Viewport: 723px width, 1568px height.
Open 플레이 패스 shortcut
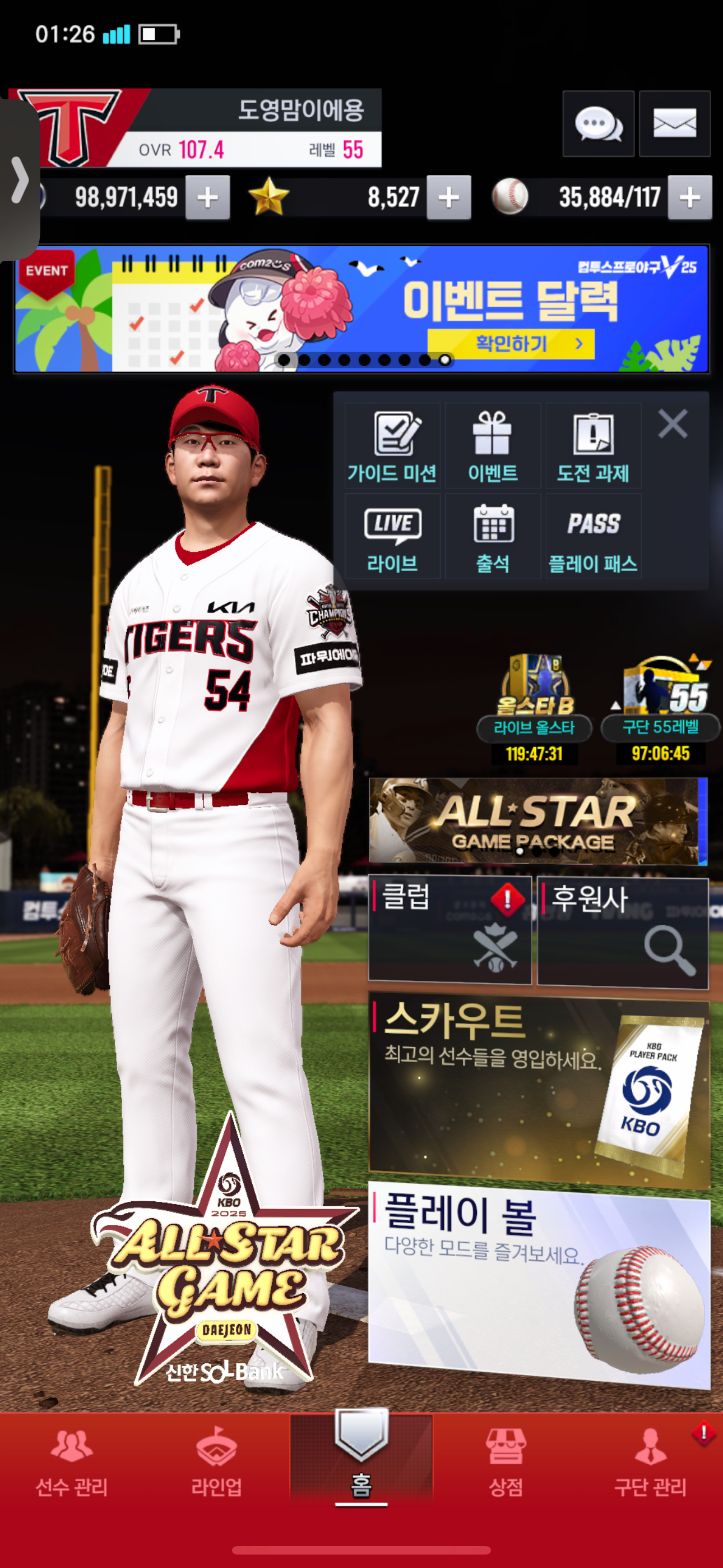coord(593,537)
